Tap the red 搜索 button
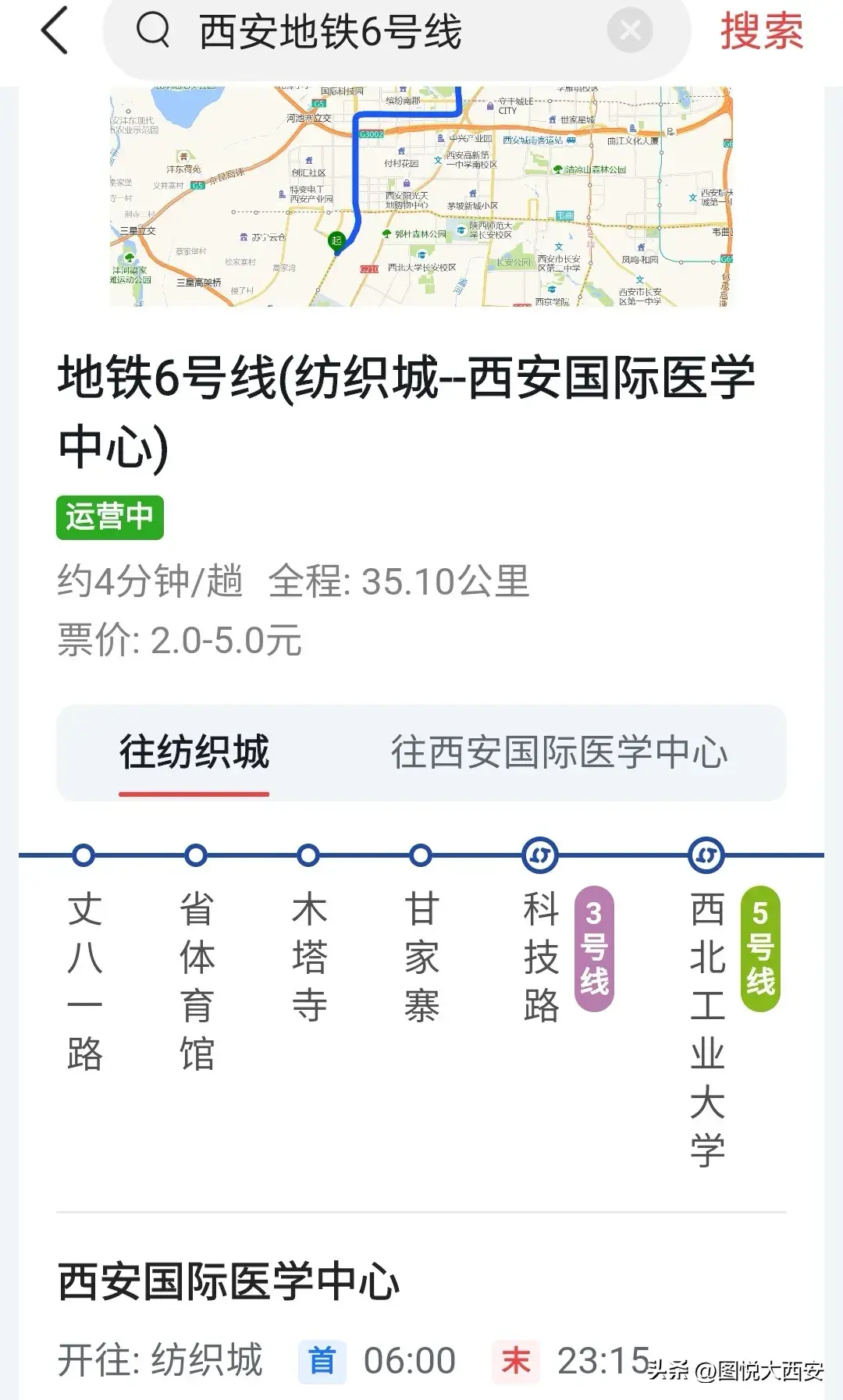The height and width of the screenshot is (1400, 843). 761,32
